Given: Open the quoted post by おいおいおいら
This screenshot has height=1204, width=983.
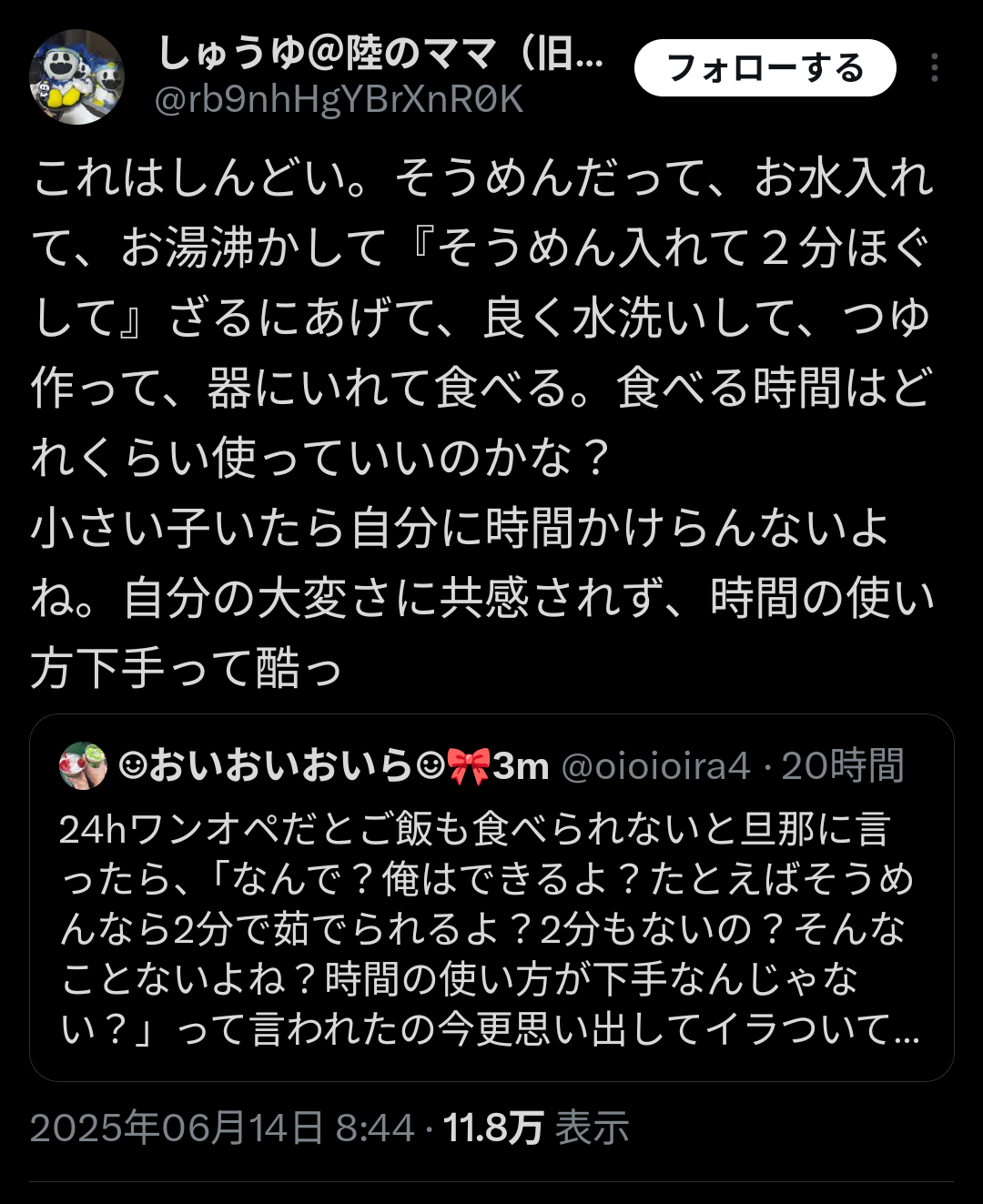Looking at the screenshot, I should (491, 926).
